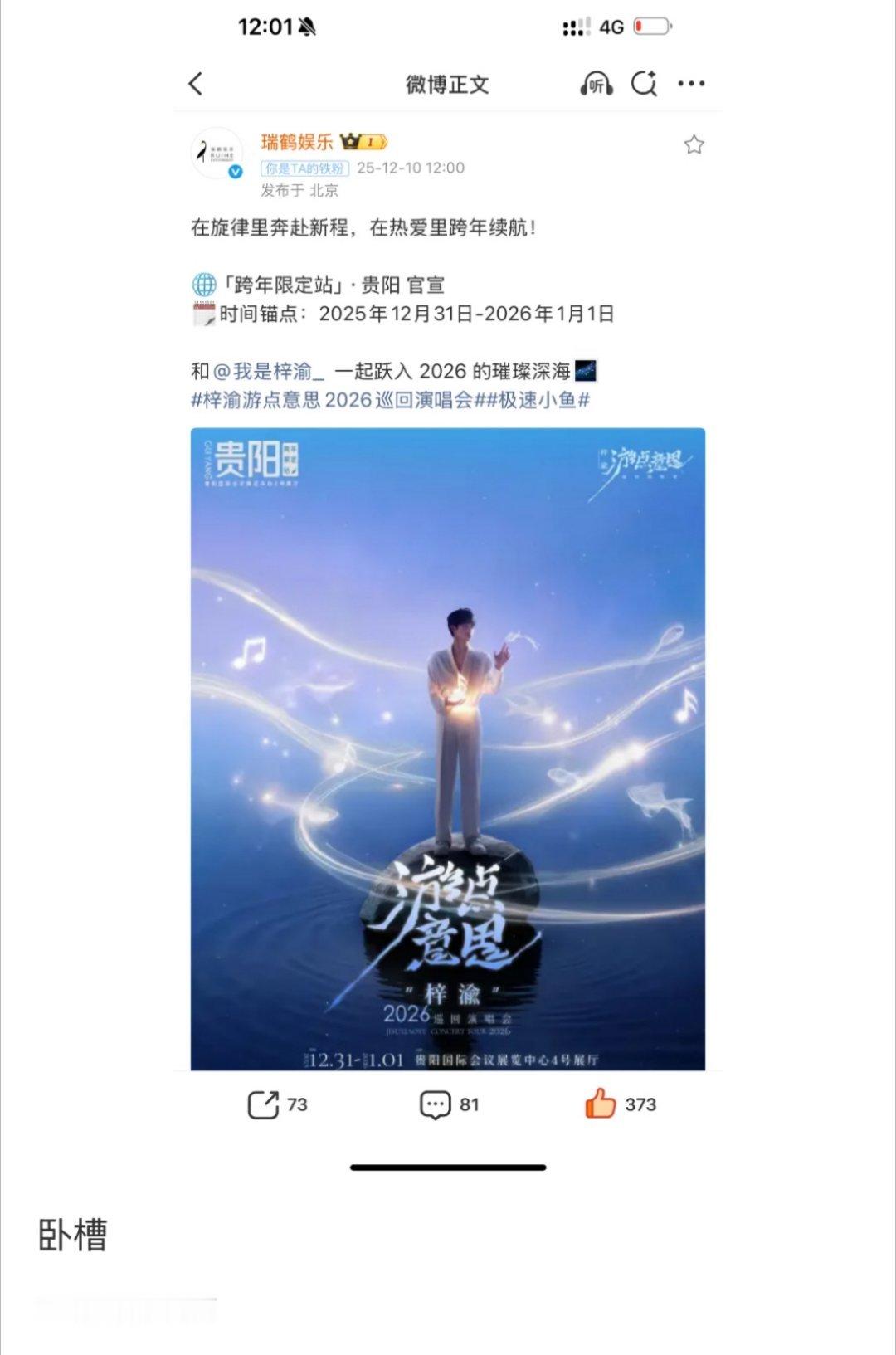Tap the 瑞鹤娱乐 account name
The height and width of the screenshot is (1355, 896).
click(x=299, y=140)
